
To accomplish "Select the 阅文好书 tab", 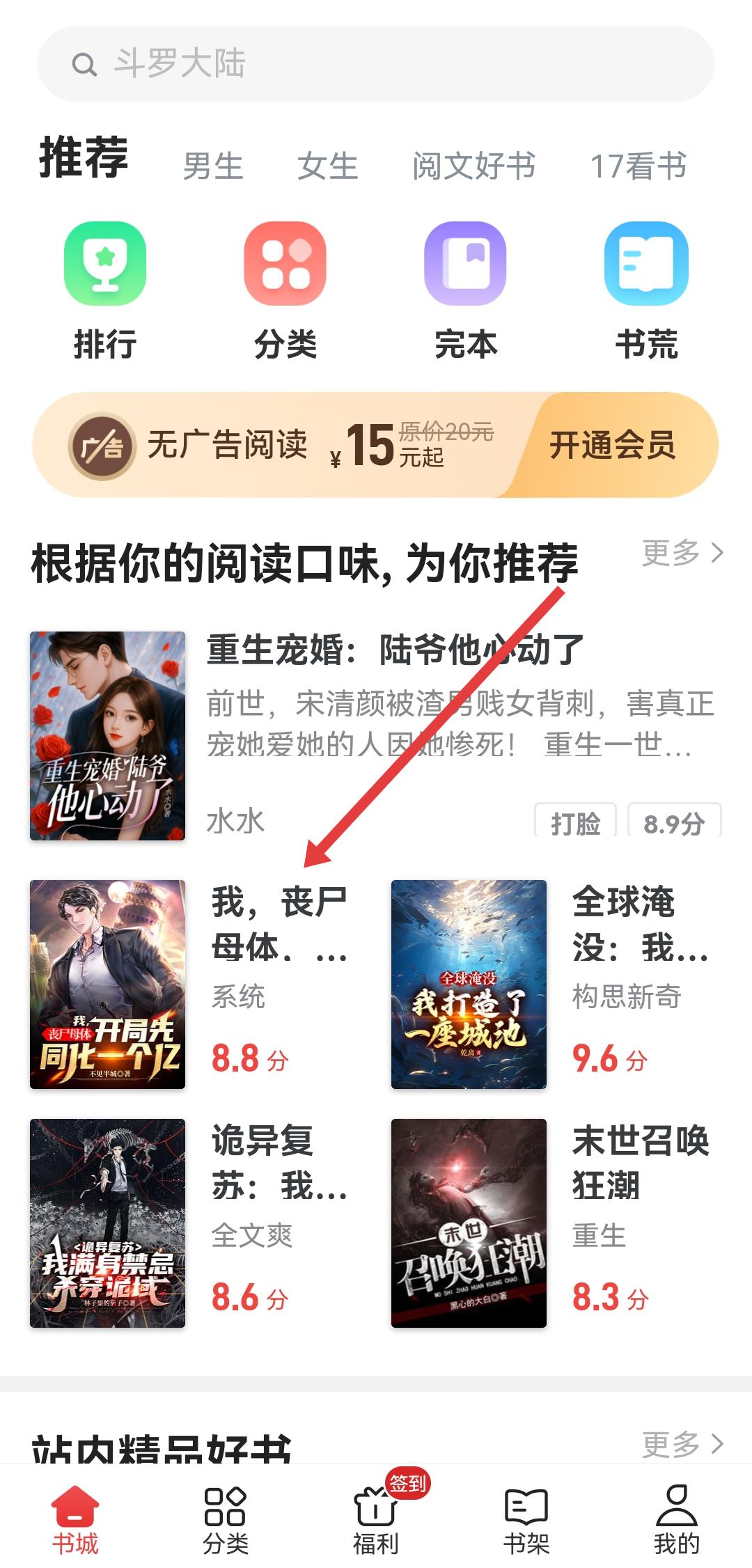I will [x=473, y=166].
